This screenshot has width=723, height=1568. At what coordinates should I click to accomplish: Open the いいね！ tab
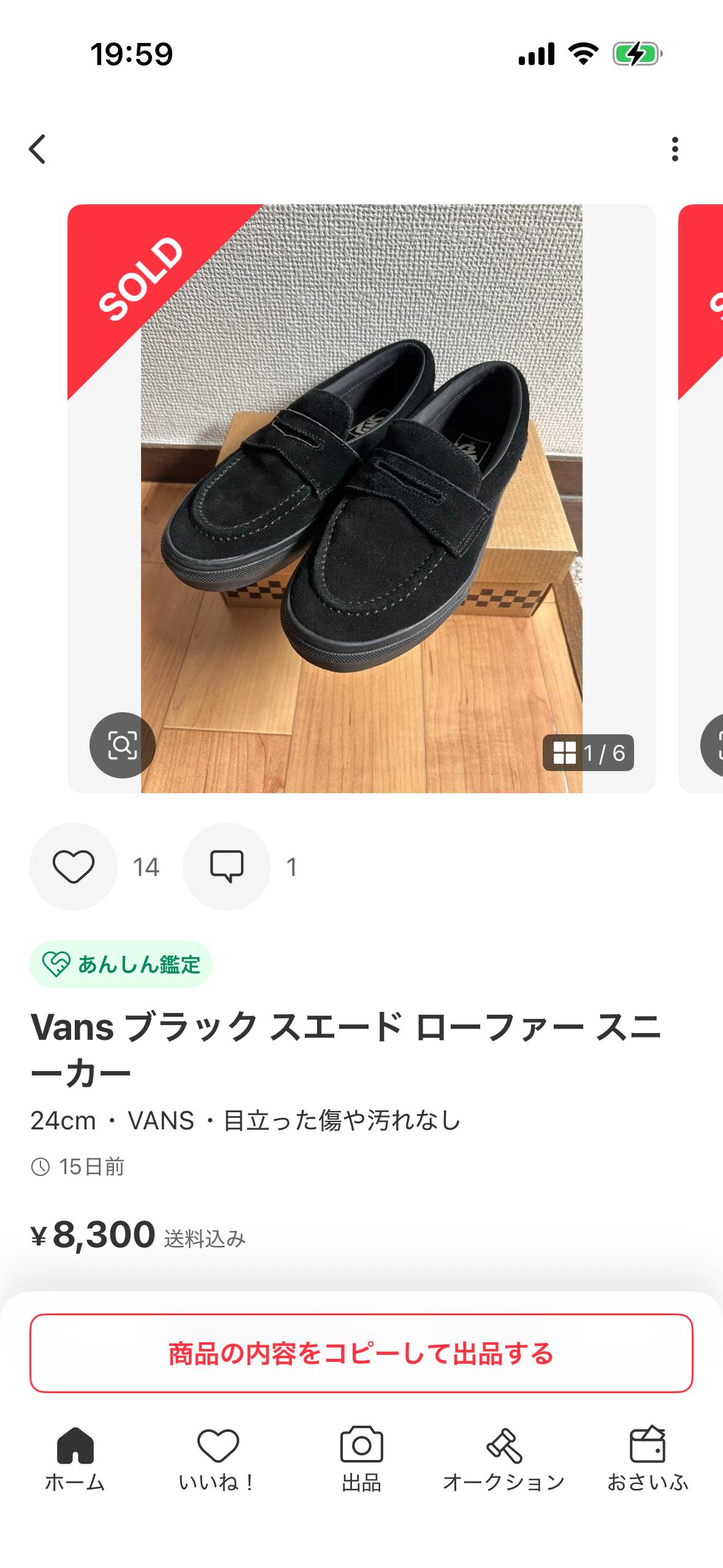218,1459
